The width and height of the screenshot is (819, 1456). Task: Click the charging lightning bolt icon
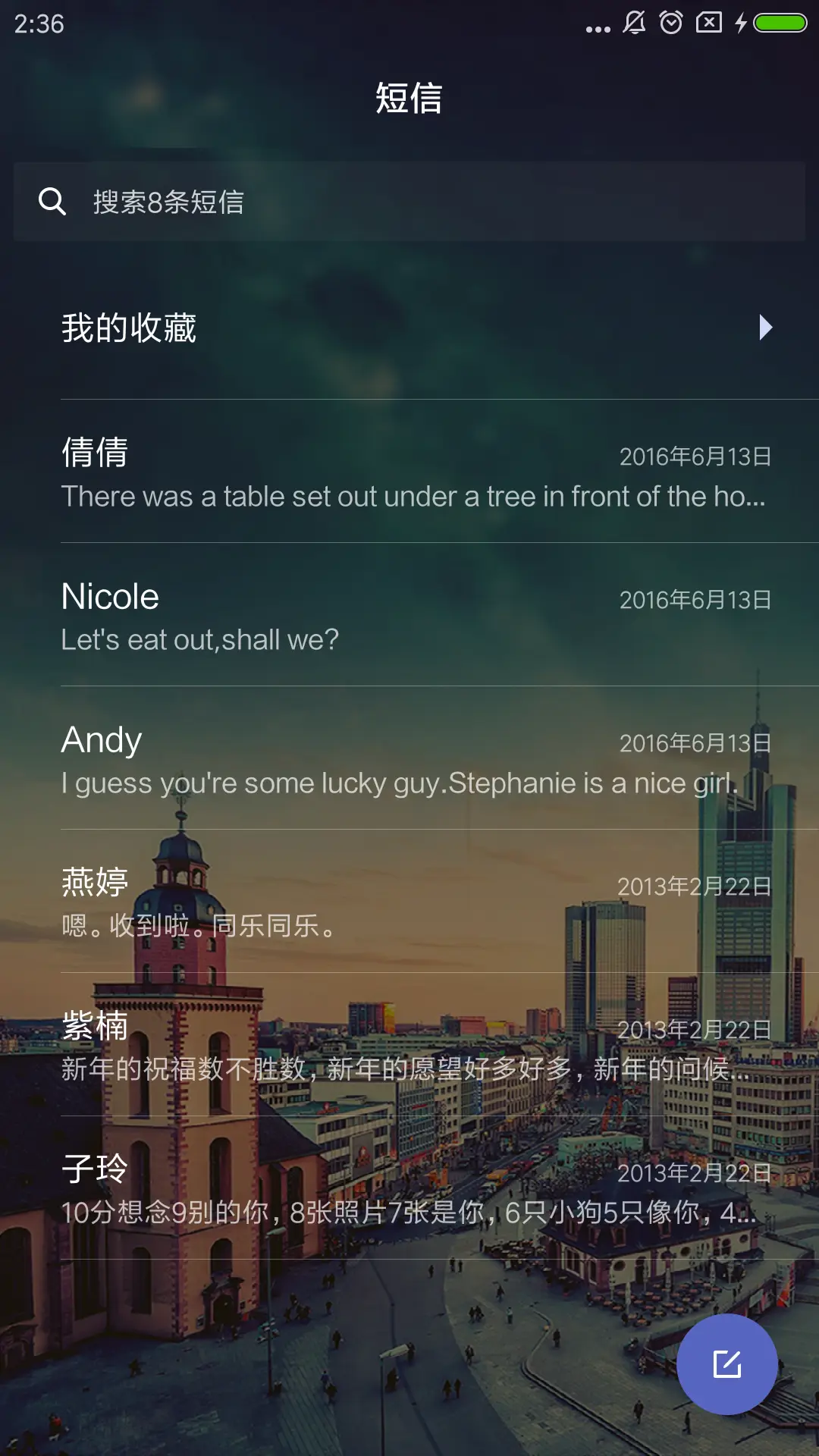pos(741,24)
